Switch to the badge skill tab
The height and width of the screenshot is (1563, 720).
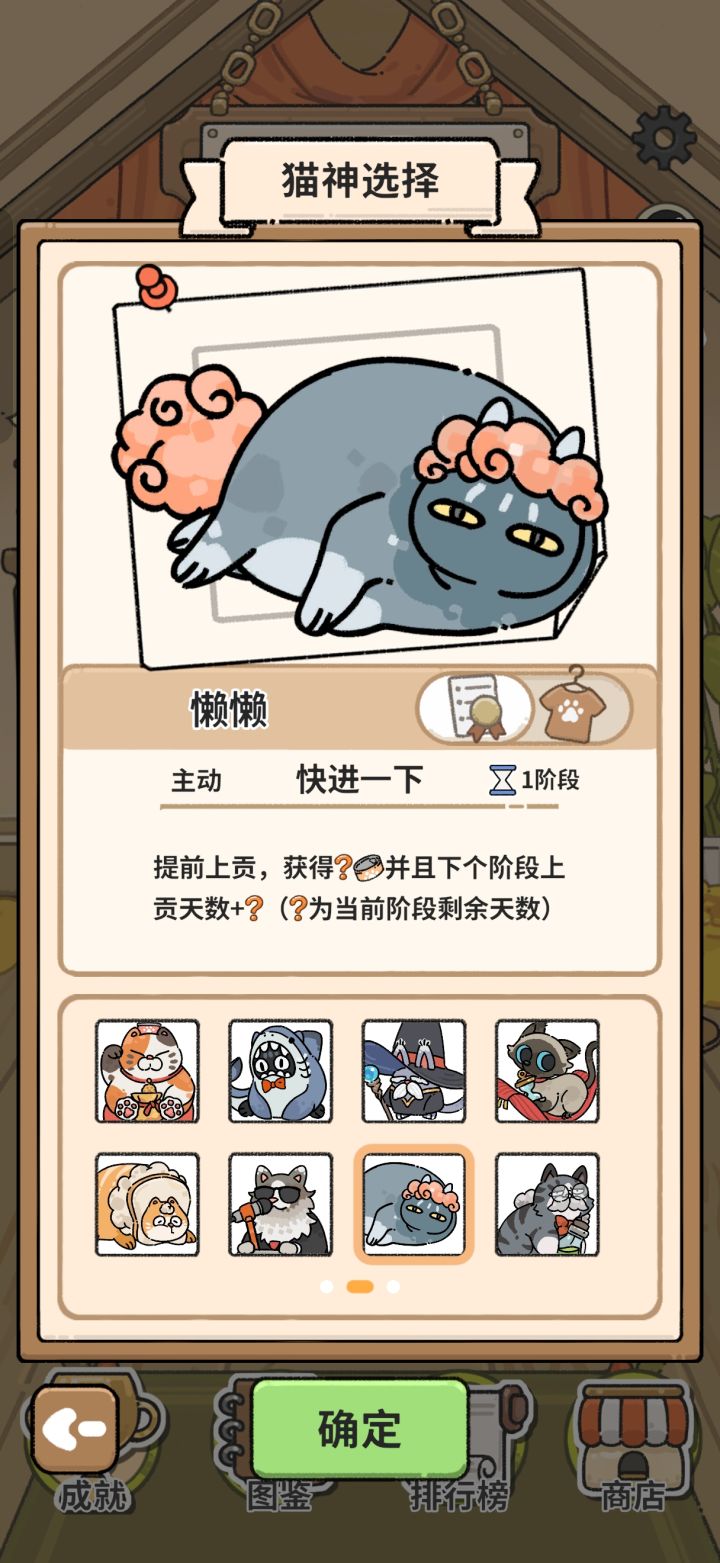(x=477, y=706)
